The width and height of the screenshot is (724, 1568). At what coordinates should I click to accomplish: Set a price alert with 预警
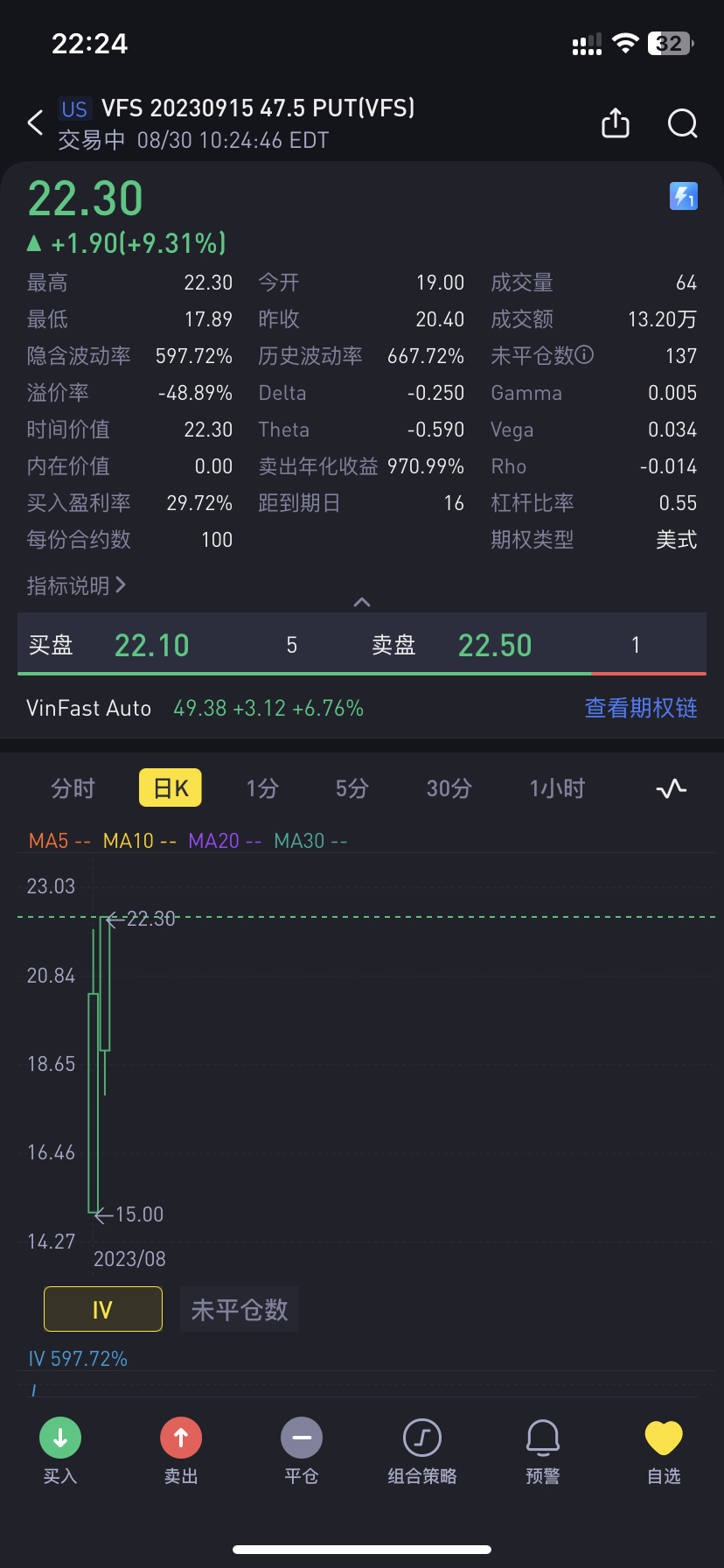[543, 1452]
